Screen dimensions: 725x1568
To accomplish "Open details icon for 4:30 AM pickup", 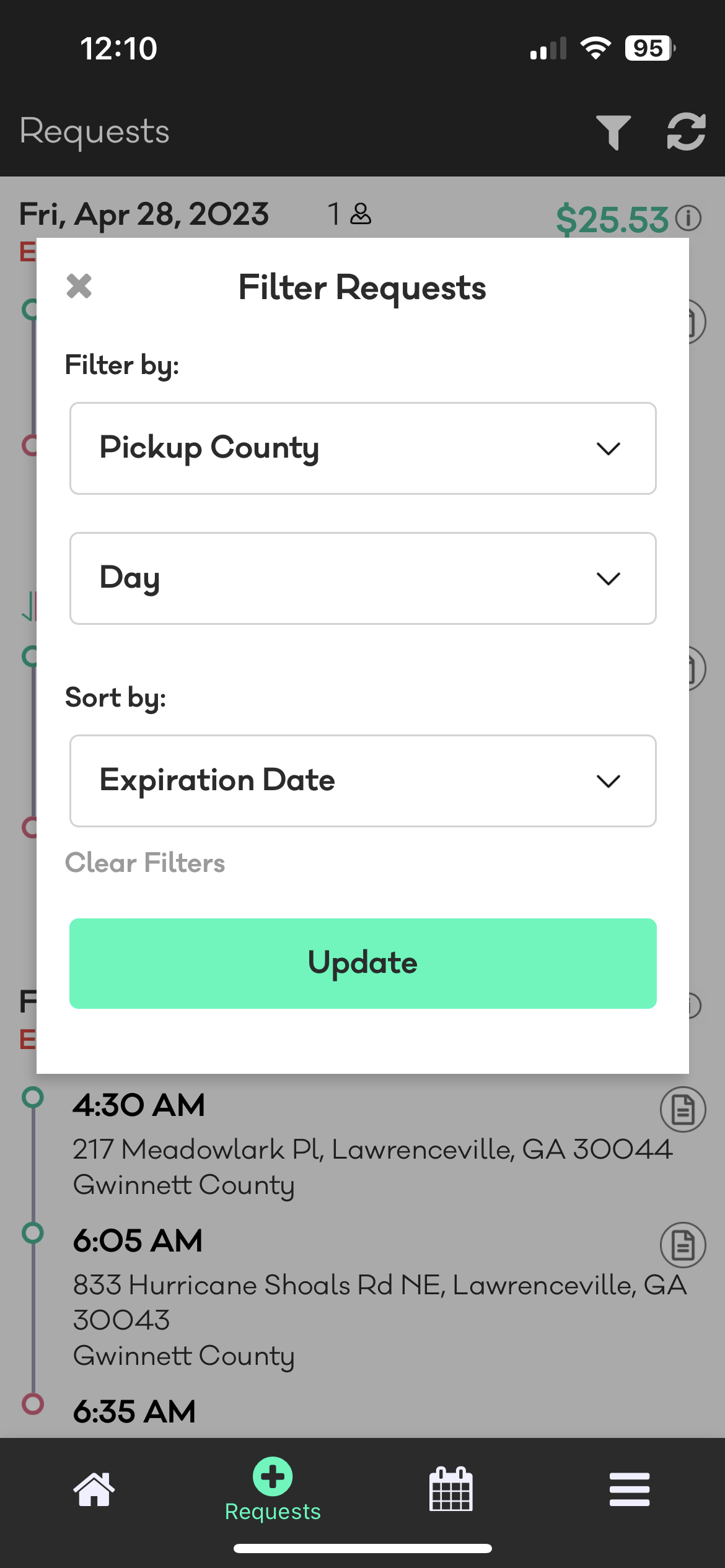I will pyautogui.click(x=683, y=1110).
